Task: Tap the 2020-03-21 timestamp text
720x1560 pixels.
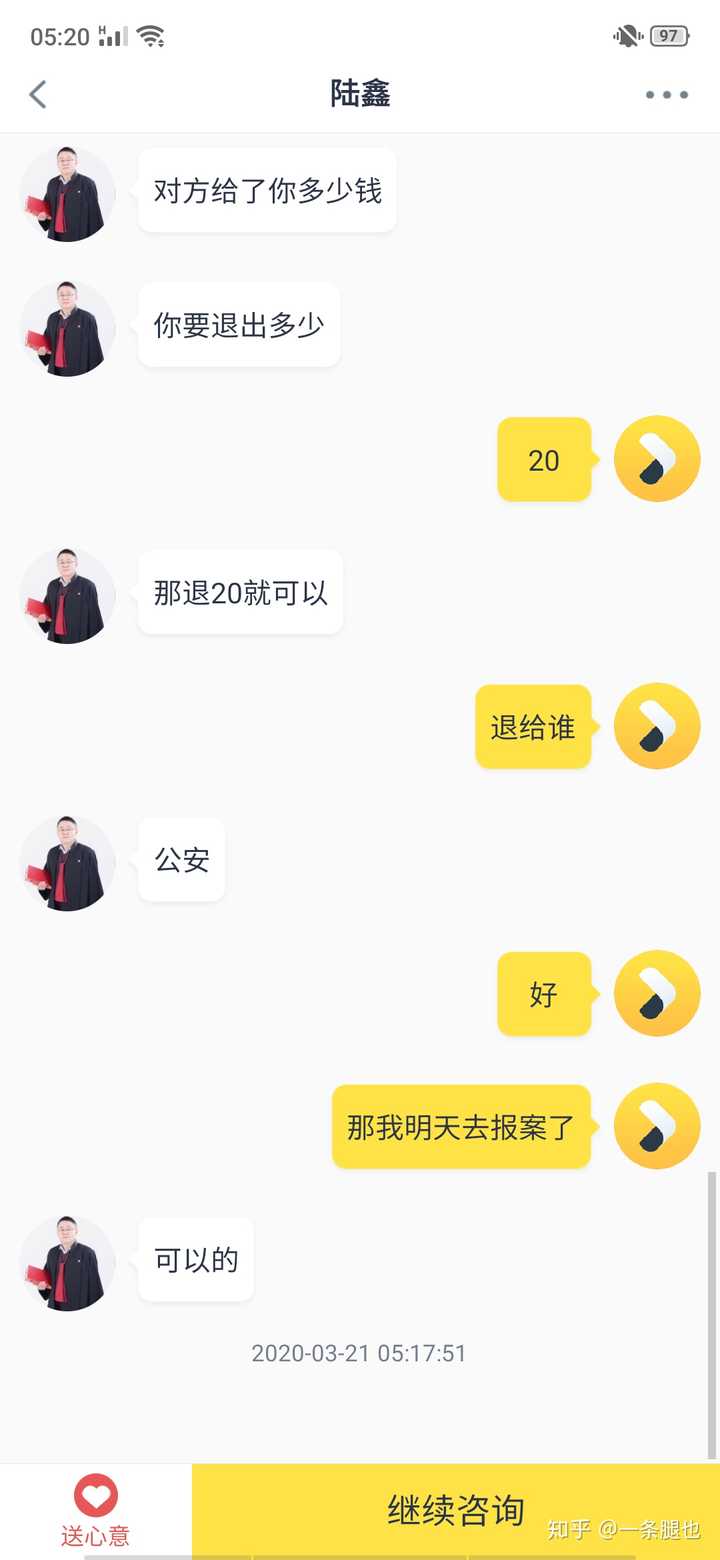Action: tap(360, 1353)
